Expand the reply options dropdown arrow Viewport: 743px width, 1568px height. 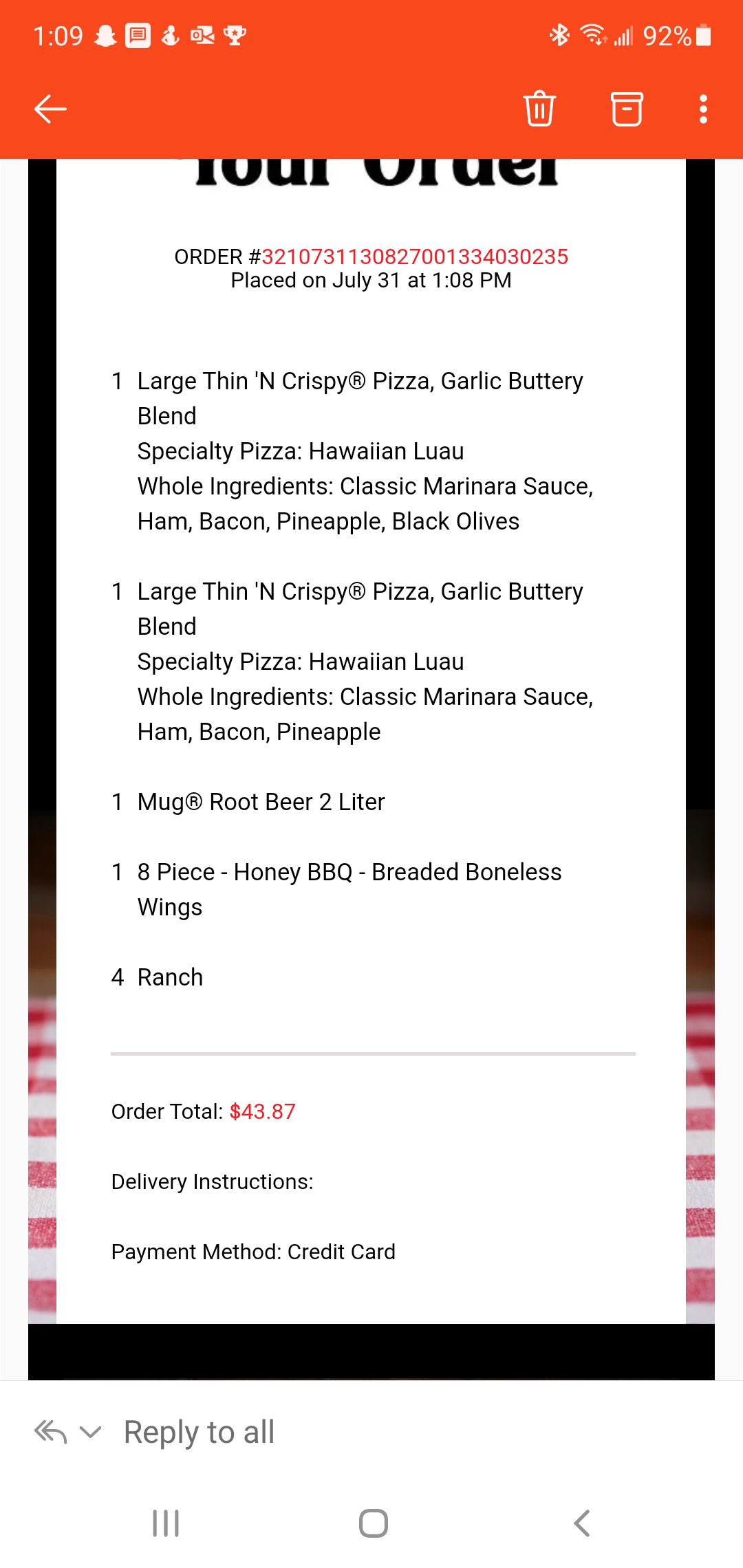90,1433
